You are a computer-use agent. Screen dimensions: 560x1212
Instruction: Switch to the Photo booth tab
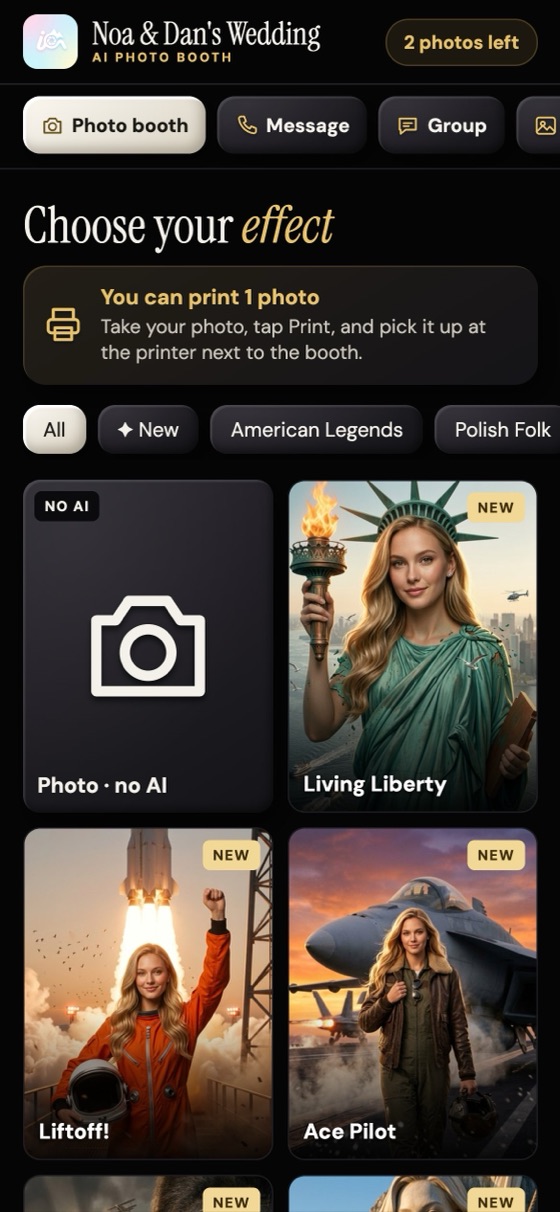click(114, 125)
